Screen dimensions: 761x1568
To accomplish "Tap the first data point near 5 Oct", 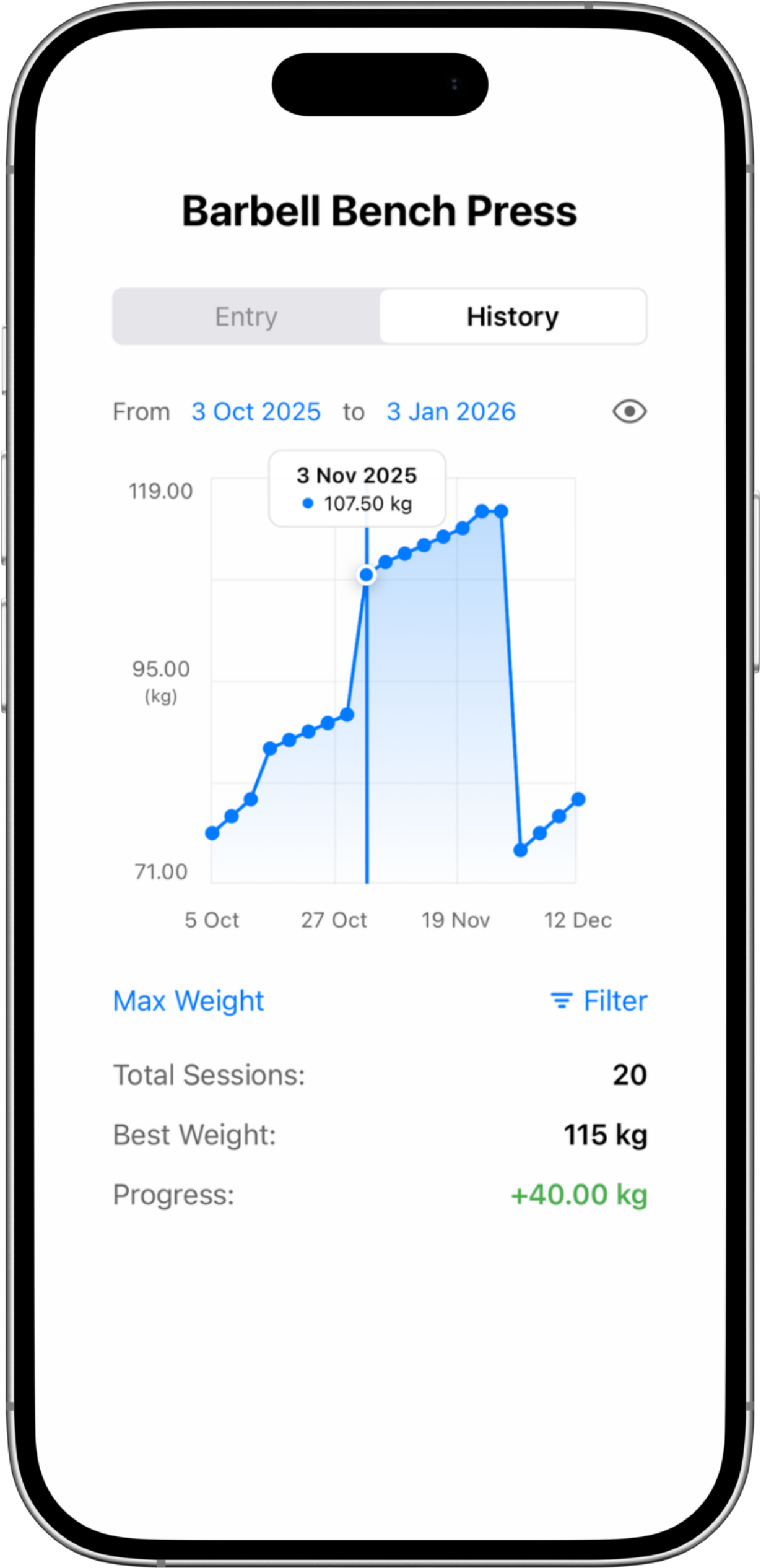I will [x=211, y=832].
